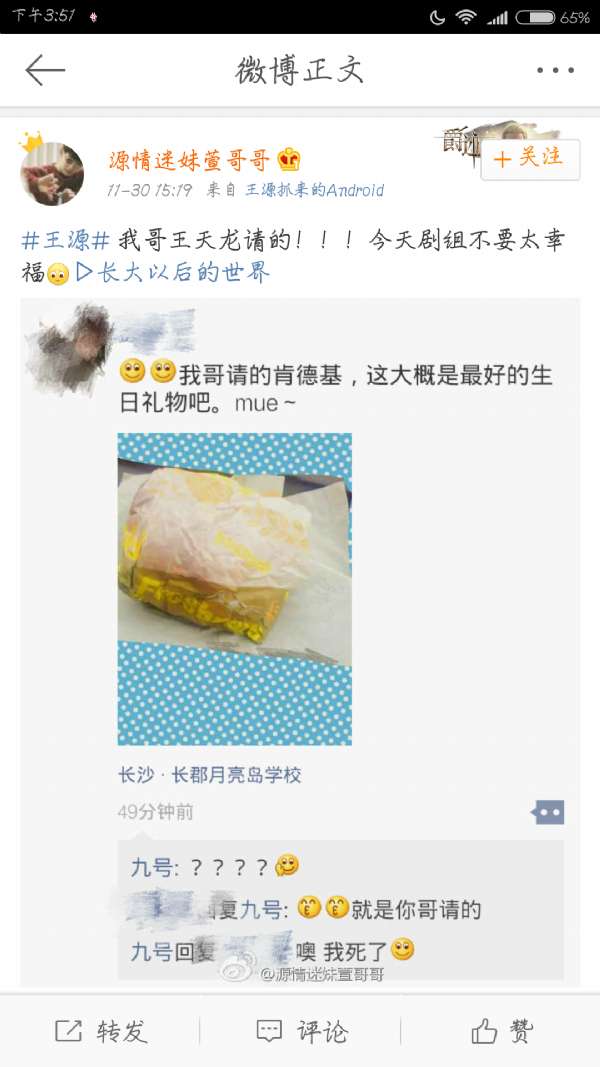Image resolution: width=600 pixels, height=1067 pixels.
Task: Like this post with 赞
Action: tap(502, 1031)
